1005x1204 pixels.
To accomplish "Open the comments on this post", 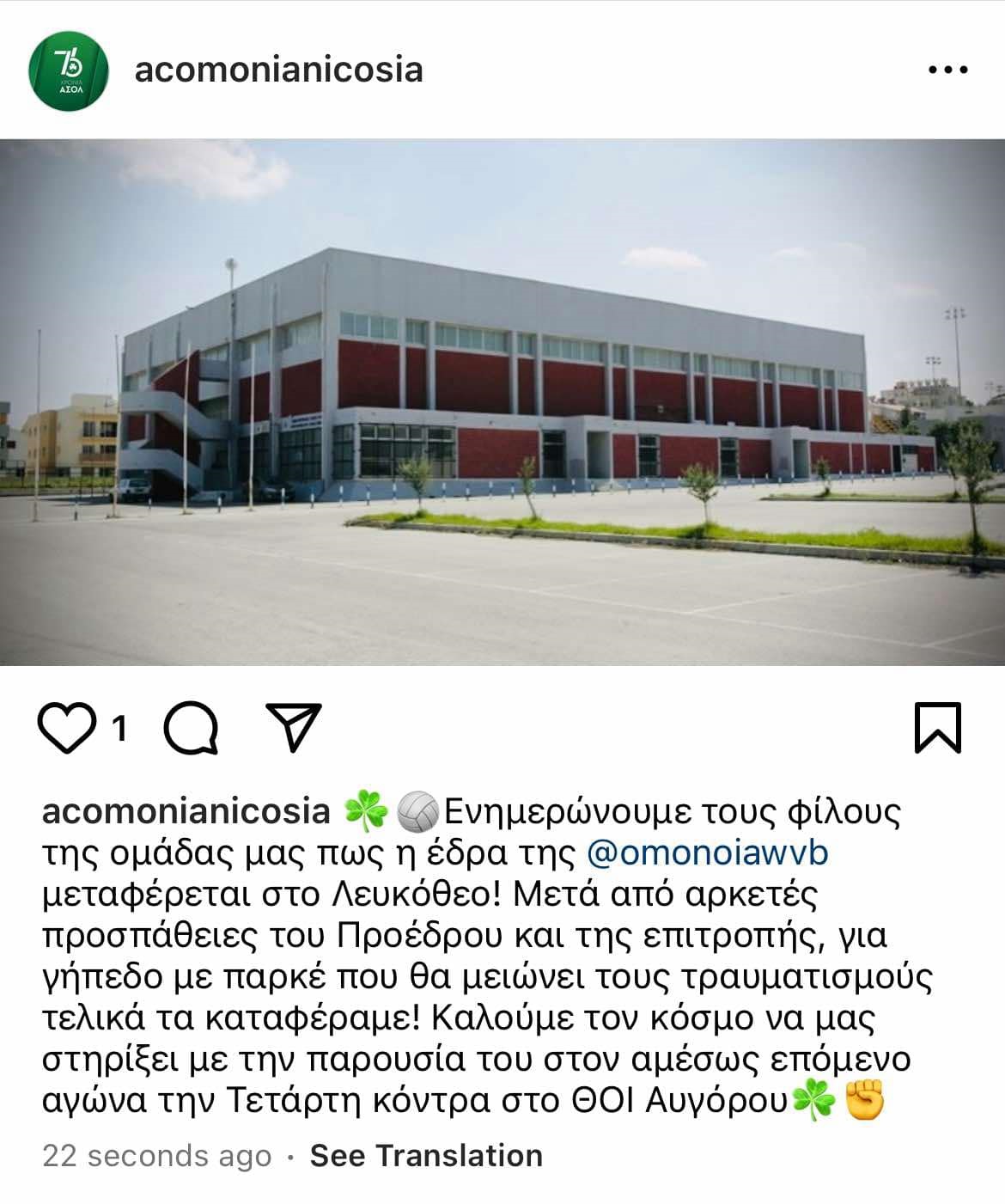I will coord(191,728).
